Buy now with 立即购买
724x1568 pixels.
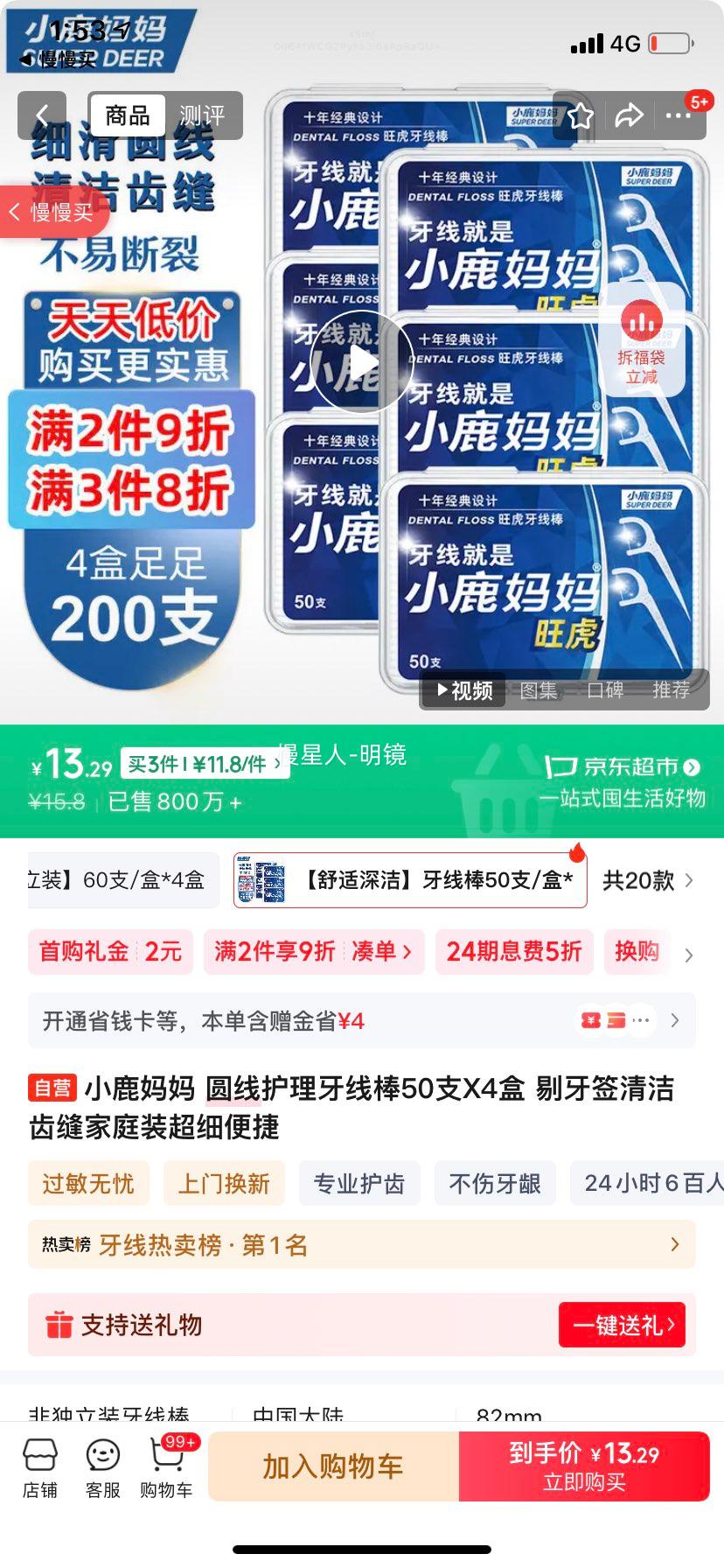(x=584, y=1466)
